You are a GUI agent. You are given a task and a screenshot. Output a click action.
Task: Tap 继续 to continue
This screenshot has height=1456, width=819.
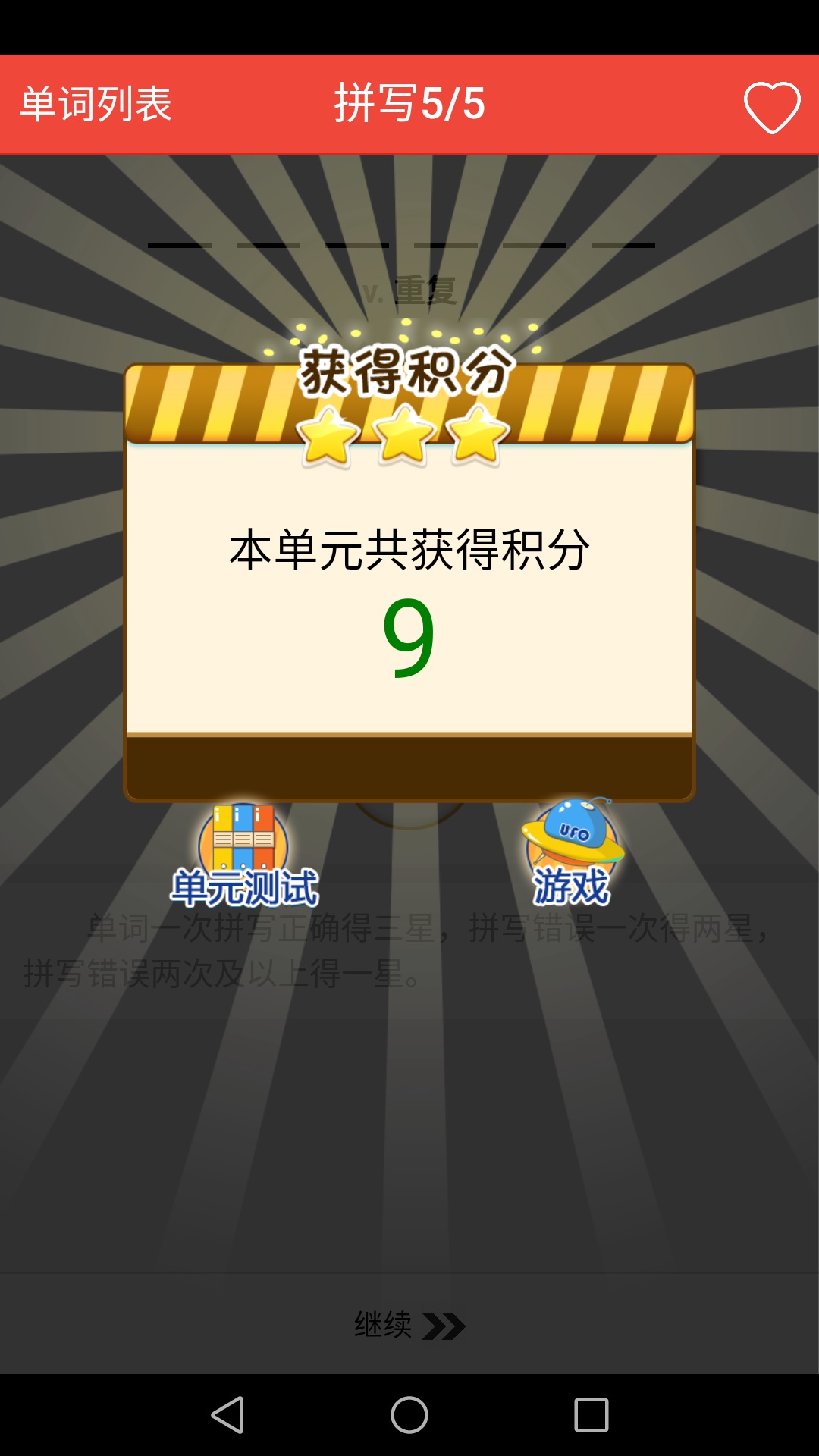pos(409,1325)
